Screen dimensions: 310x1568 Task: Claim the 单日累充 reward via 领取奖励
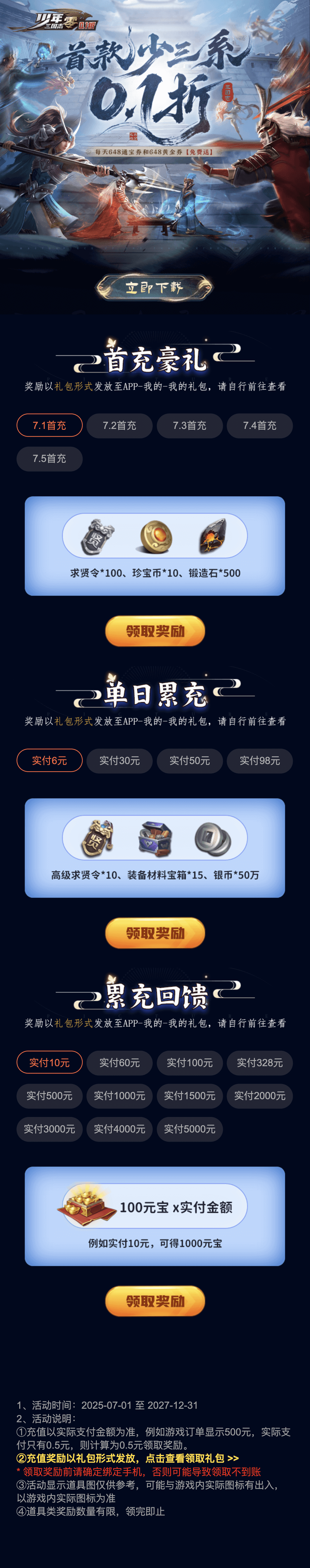pyautogui.click(x=155, y=932)
